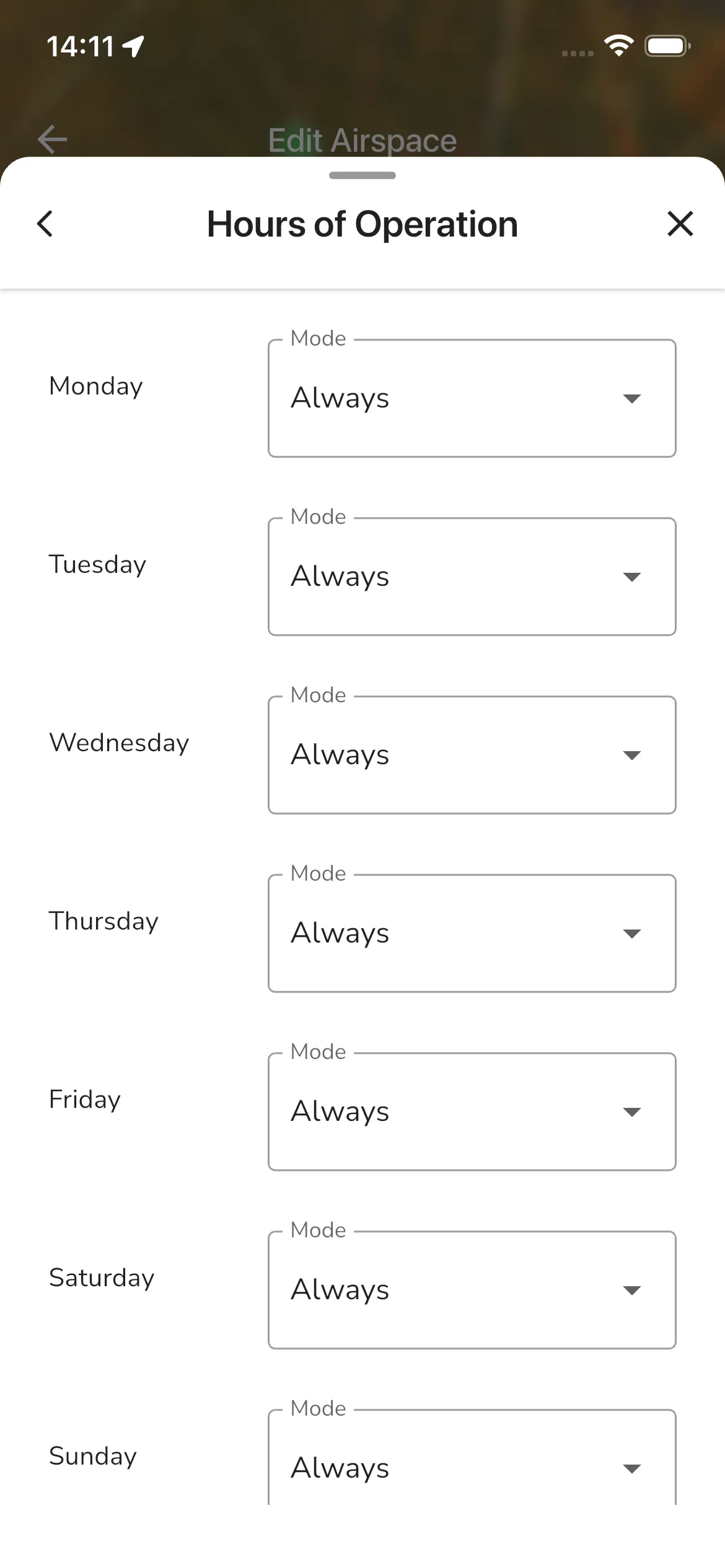Image resolution: width=725 pixels, height=1568 pixels.
Task: Tap the back arrow on Edit Airspace screen
Action: pyautogui.click(x=52, y=139)
